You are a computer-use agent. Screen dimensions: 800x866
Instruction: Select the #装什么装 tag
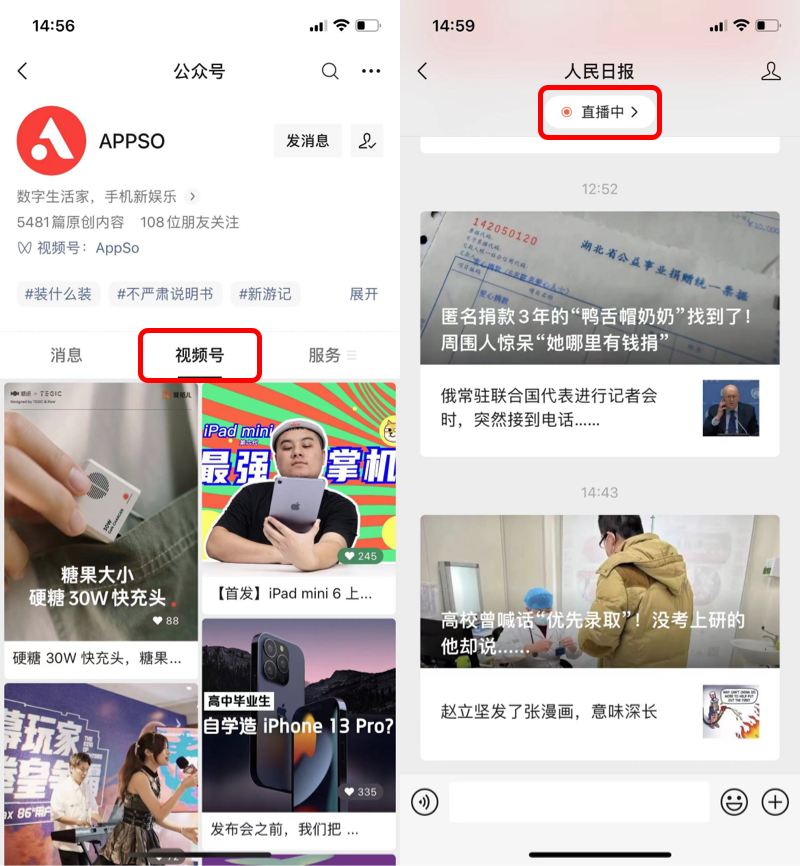pyautogui.click(x=58, y=294)
